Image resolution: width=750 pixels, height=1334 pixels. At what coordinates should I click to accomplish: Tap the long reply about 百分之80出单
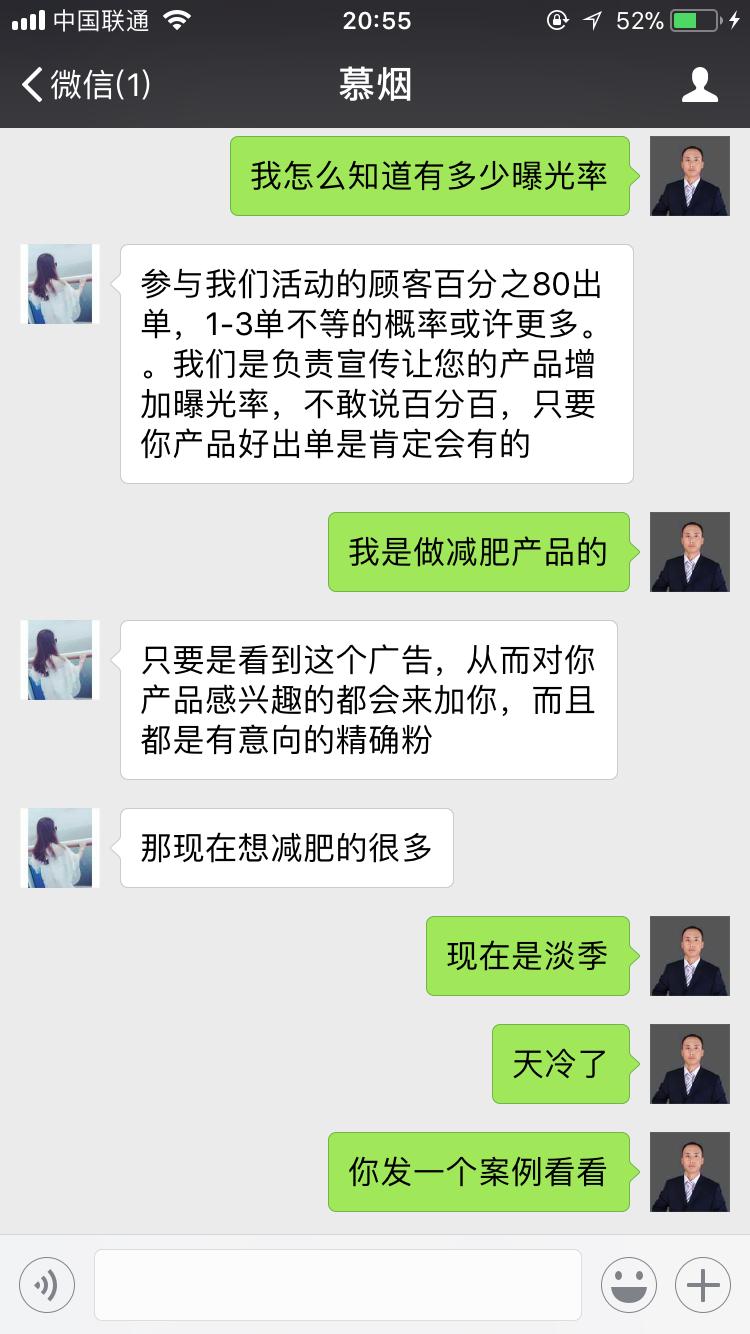tap(377, 365)
